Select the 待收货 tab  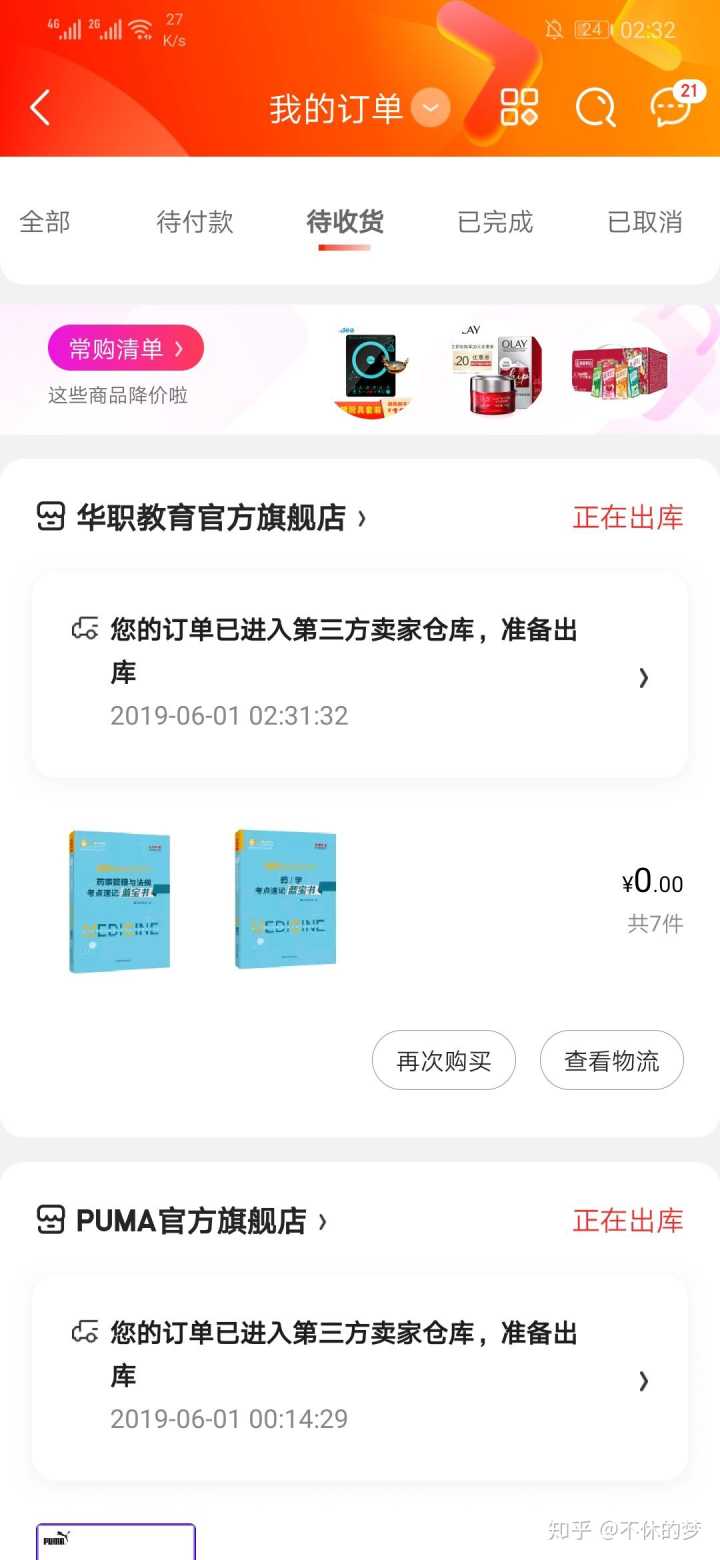pyautogui.click(x=345, y=222)
